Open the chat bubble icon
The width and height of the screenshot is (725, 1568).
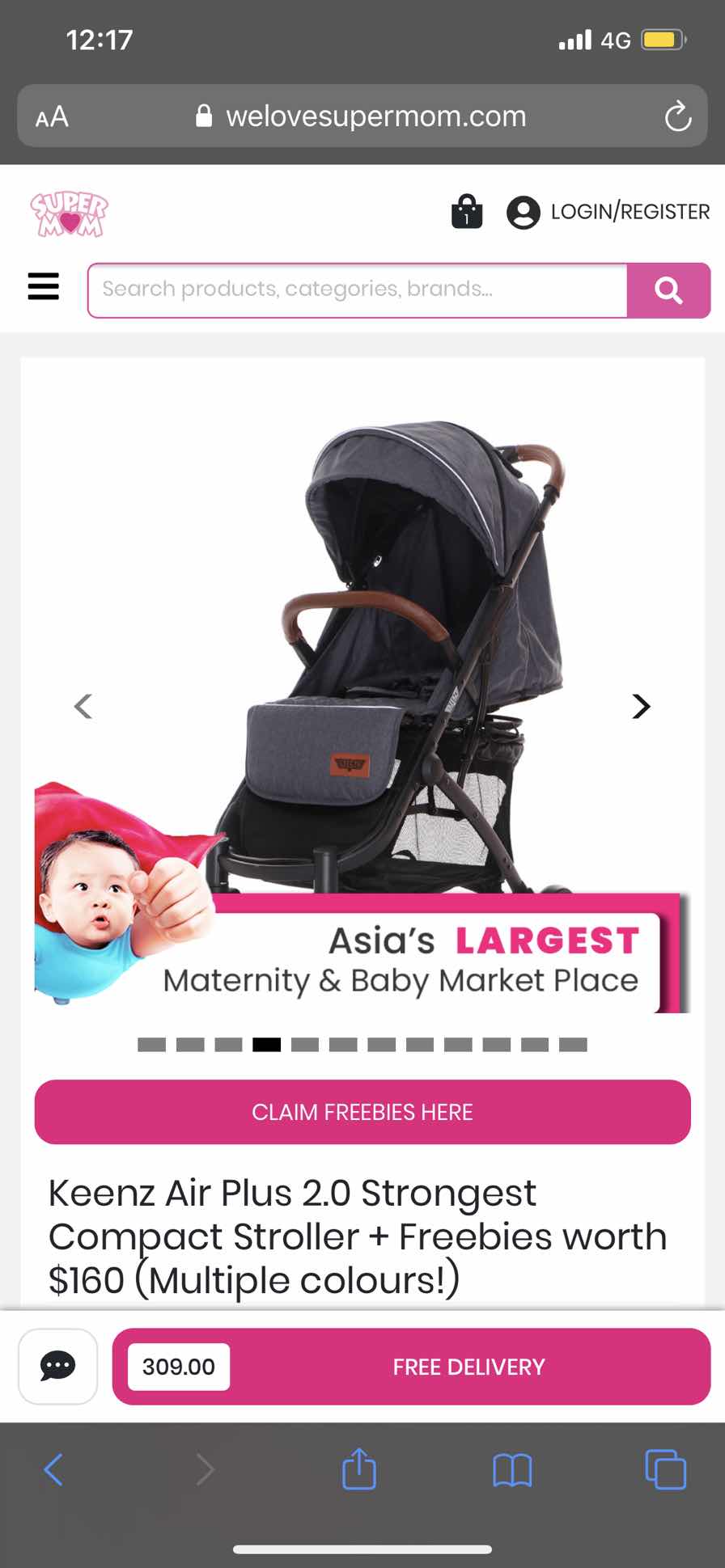pyautogui.click(x=58, y=1366)
